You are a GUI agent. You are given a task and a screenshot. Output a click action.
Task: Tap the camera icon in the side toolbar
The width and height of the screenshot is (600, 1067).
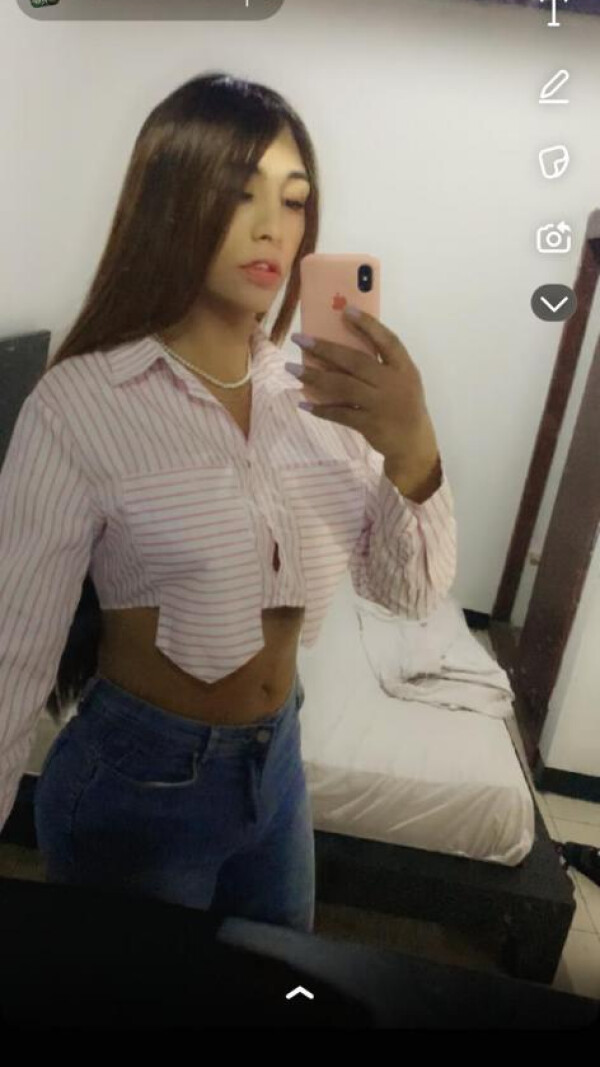click(553, 238)
